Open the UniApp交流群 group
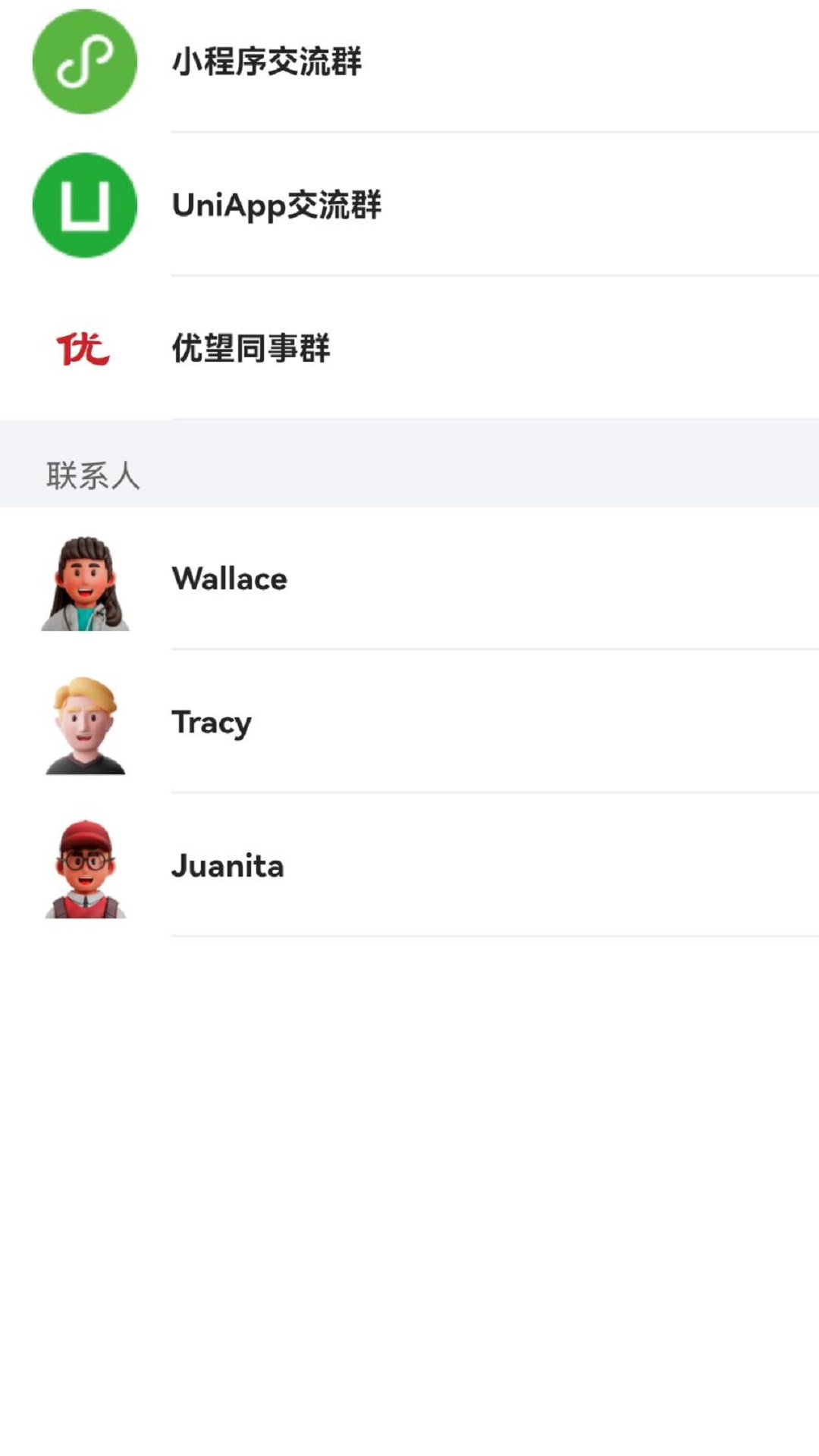This screenshot has width=819, height=1456. point(409,205)
